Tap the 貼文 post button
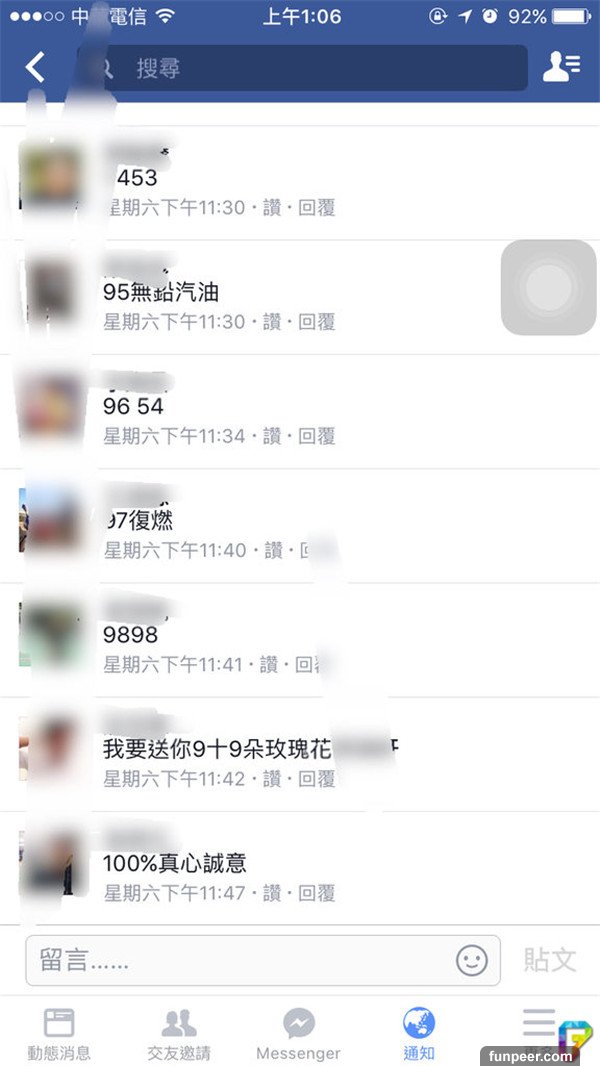Image resolution: width=600 pixels, height=1066 pixels. (x=550, y=961)
